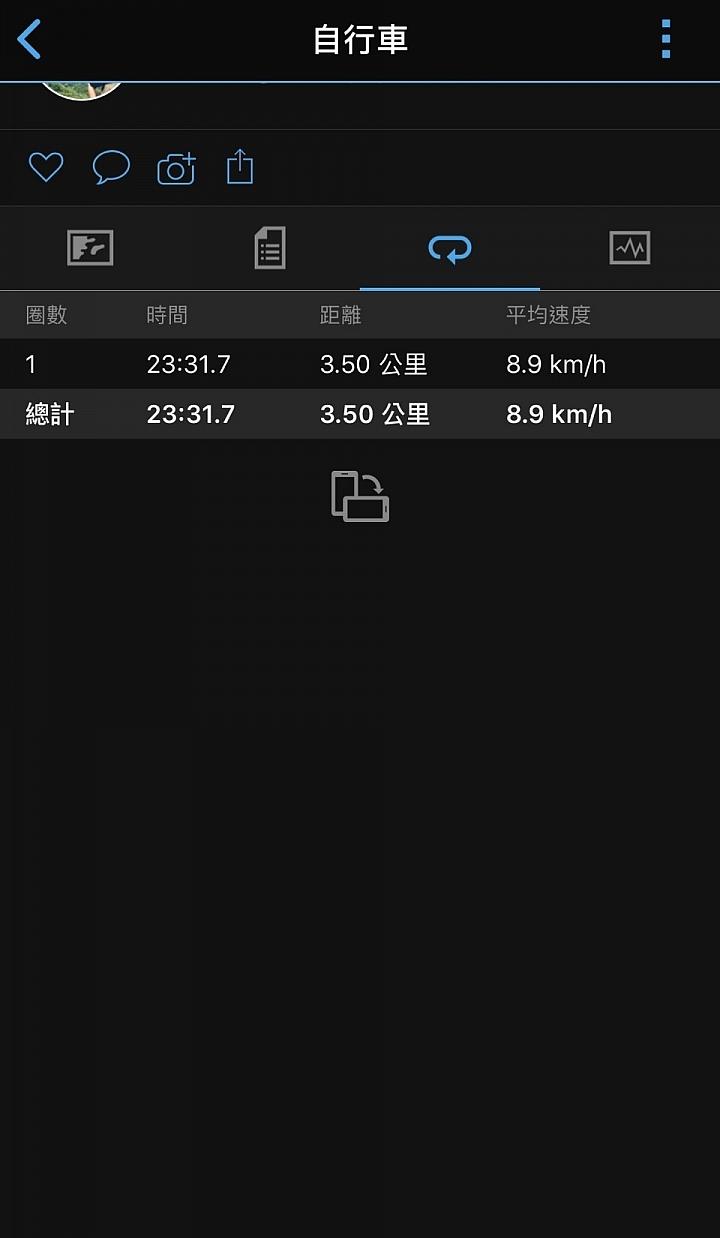The image size is (720, 1238).
Task: Switch to the highlighted laps tab
Action: coord(449,247)
